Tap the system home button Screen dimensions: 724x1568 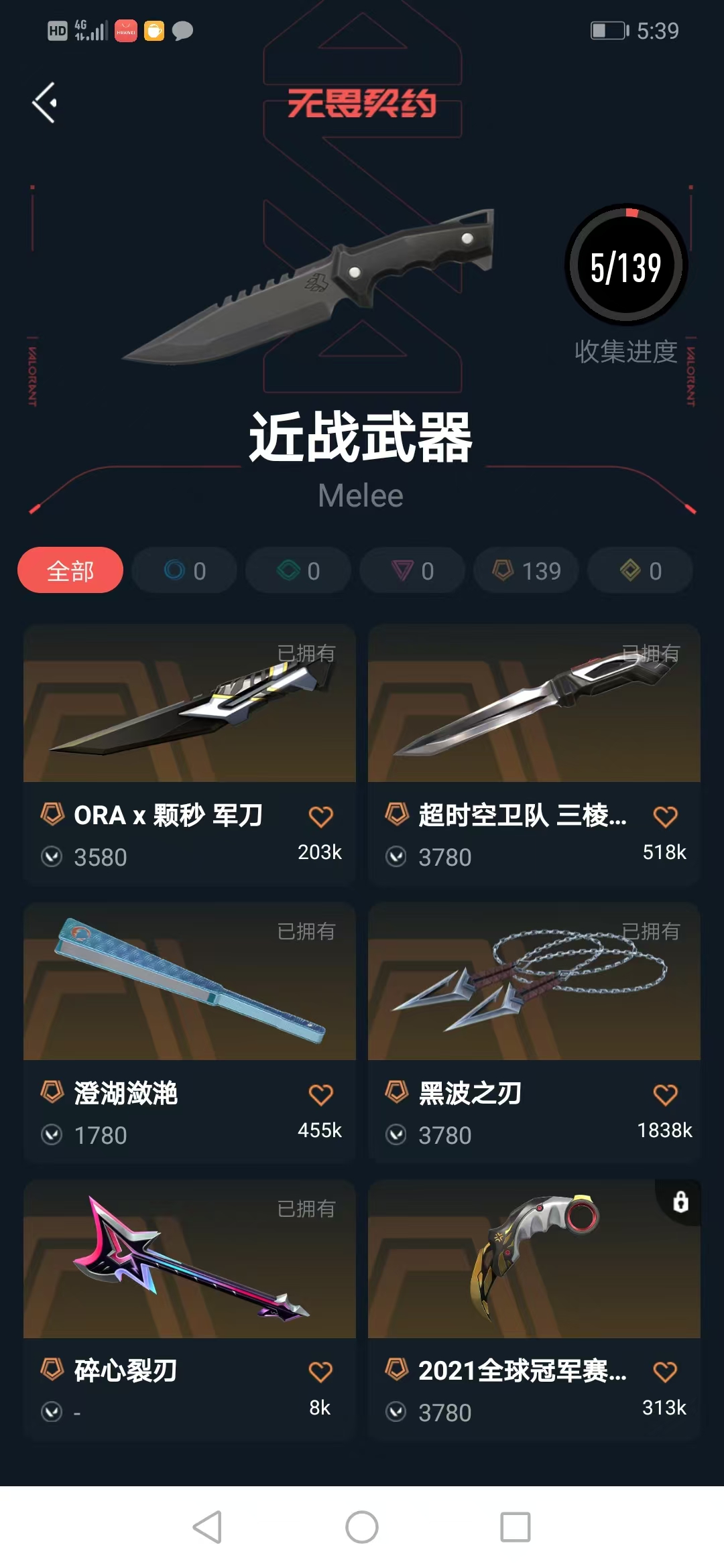[362, 1527]
